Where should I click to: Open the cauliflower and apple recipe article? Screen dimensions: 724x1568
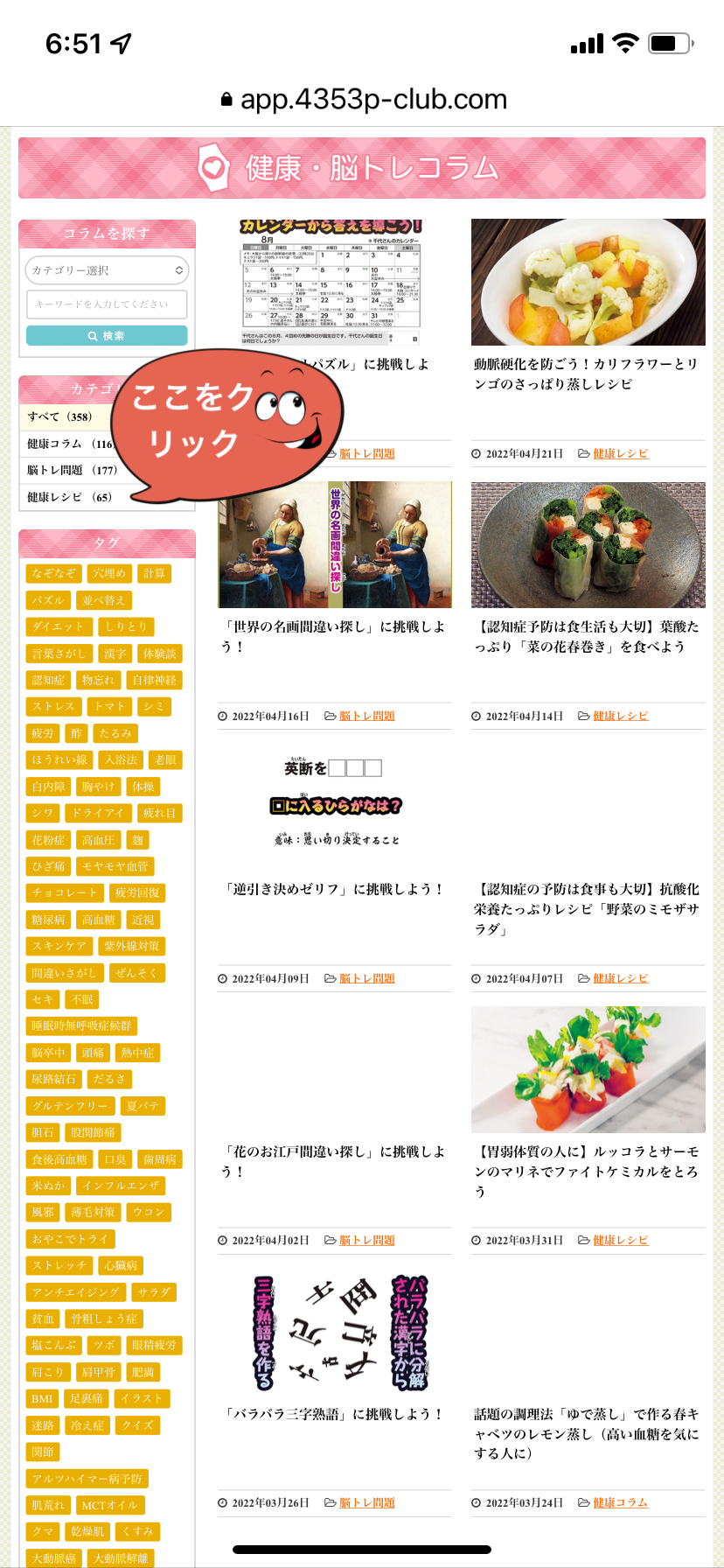click(x=588, y=283)
